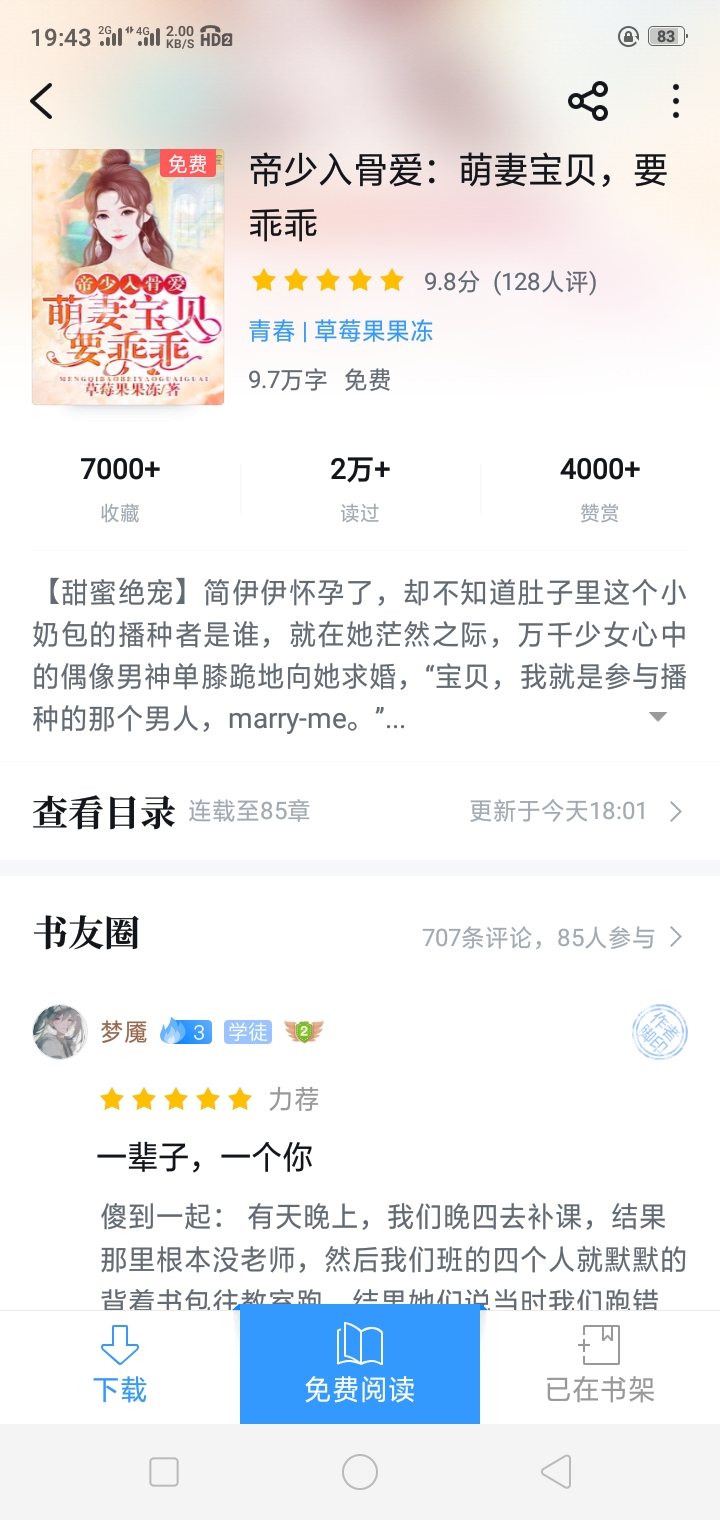View all 707 comments in 书友圈

tap(552, 937)
